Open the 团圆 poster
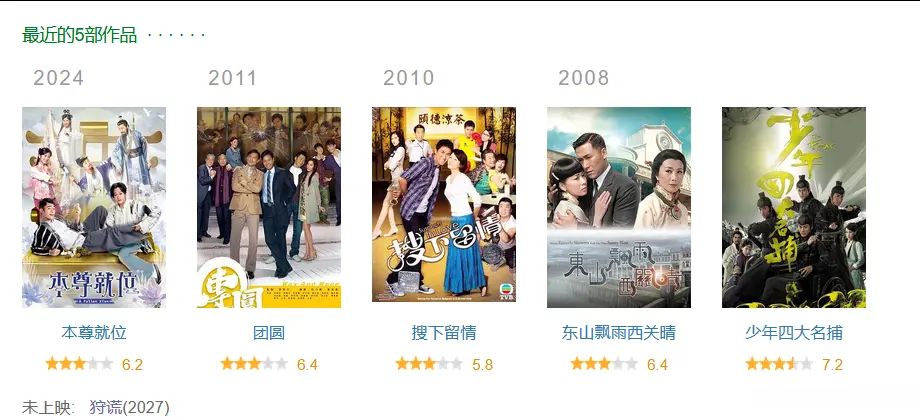 click(x=269, y=207)
